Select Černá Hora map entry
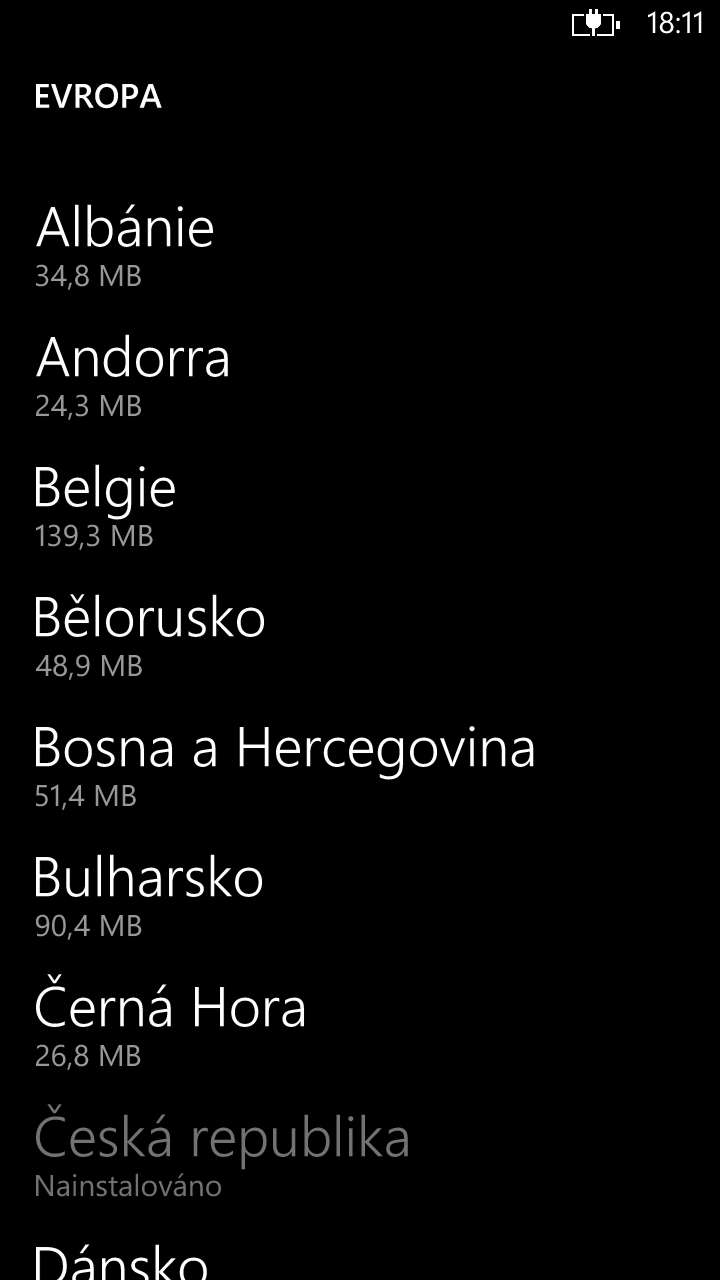Viewport: 720px width, 1280px height. pyautogui.click(x=171, y=1008)
